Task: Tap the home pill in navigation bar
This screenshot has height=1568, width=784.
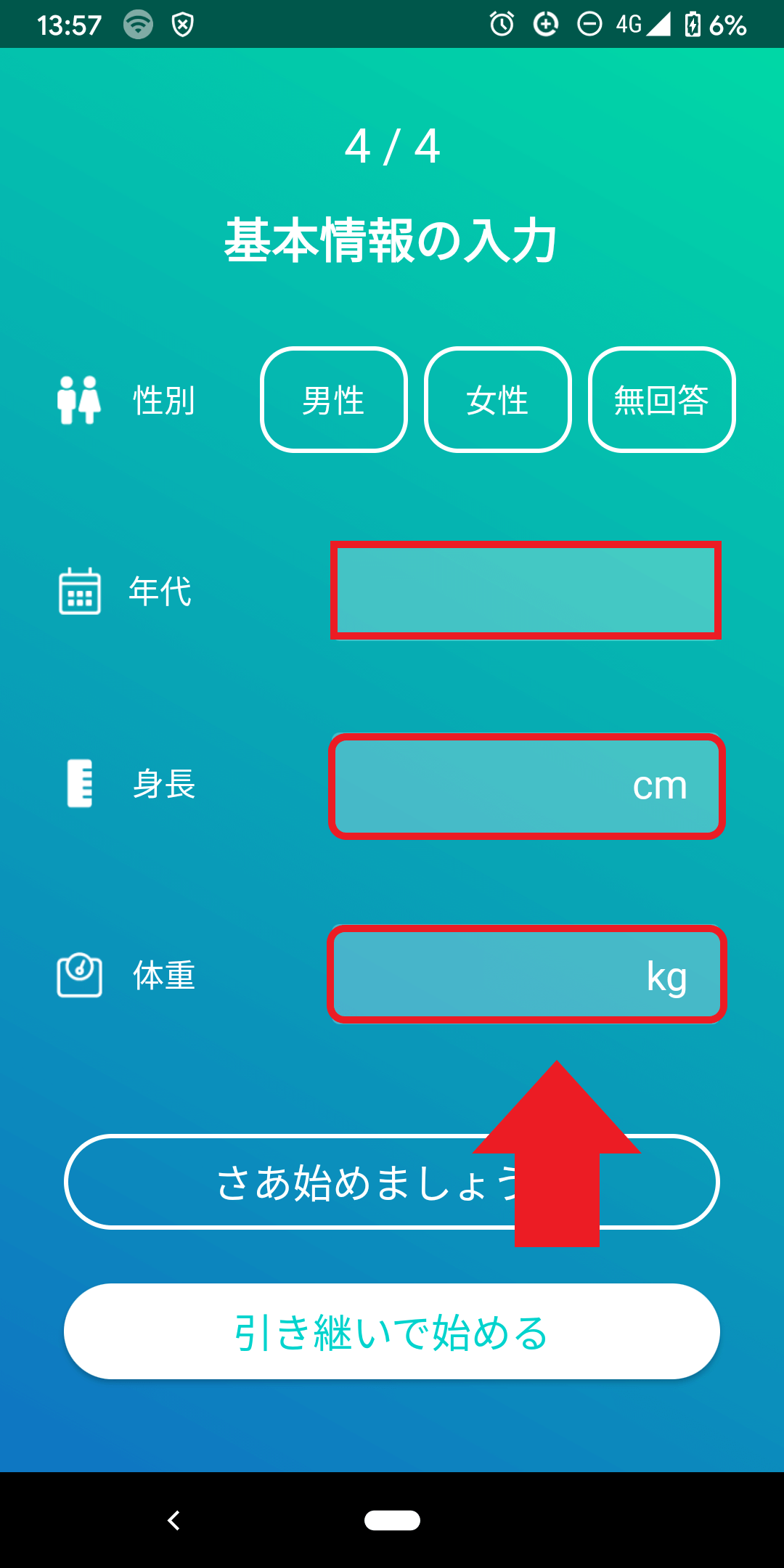Action: coord(392,1520)
